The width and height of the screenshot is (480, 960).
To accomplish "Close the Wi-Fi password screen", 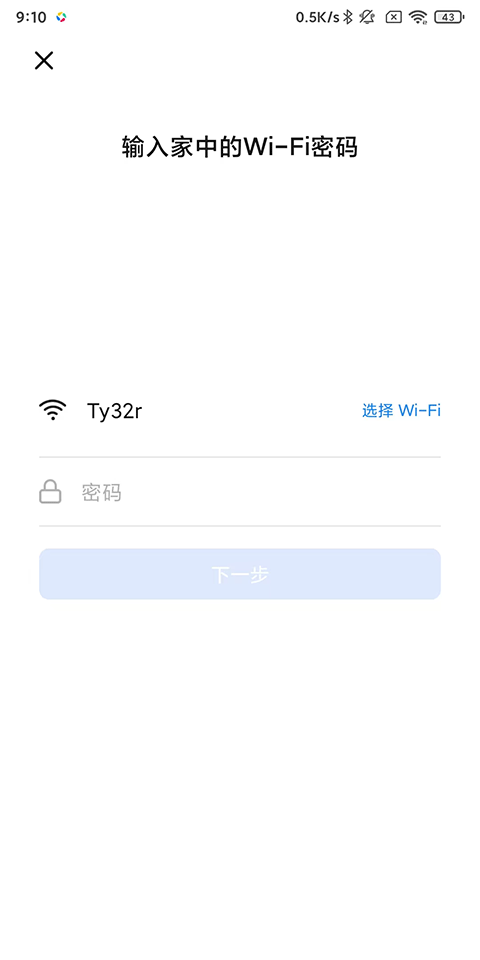I will (x=43, y=61).
